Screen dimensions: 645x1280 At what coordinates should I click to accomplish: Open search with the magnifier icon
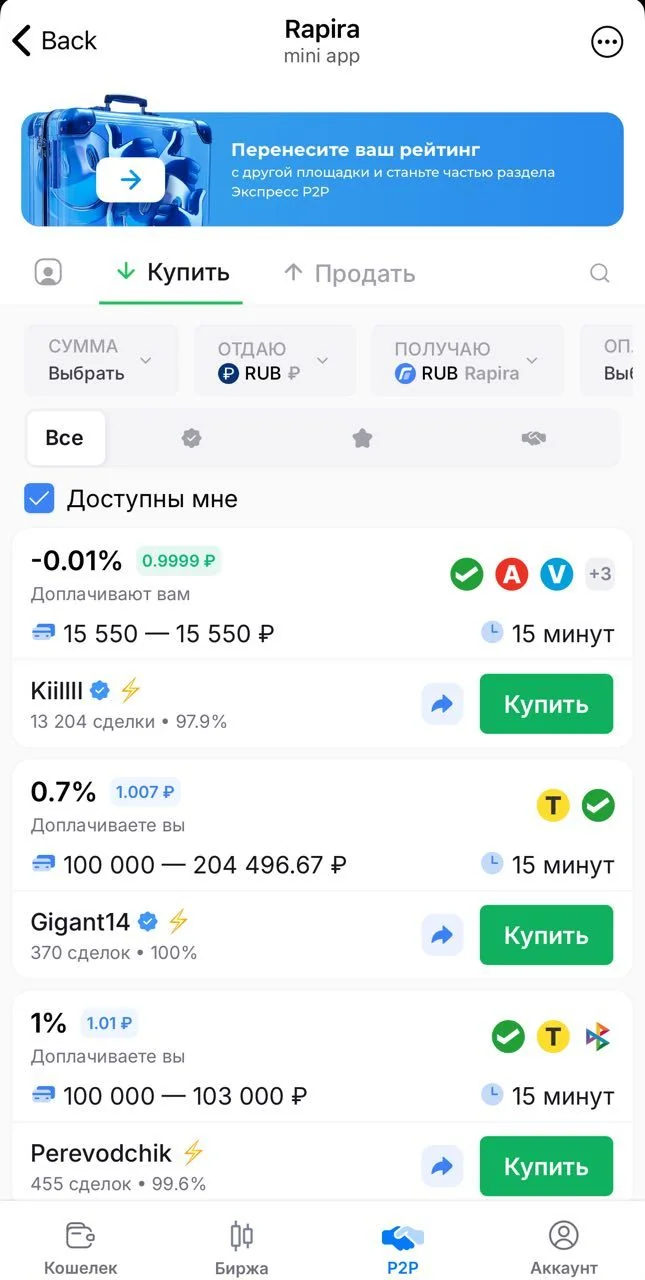pyautogui.click(x=600, y=273)
